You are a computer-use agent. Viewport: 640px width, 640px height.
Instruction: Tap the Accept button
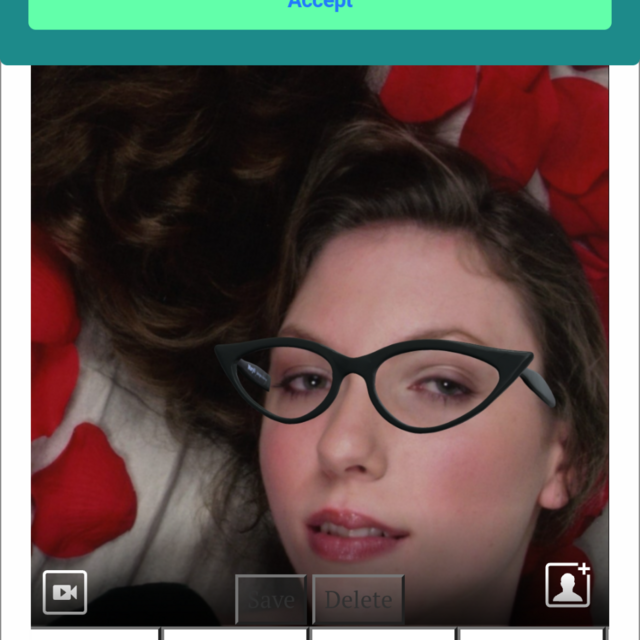coord(320,10)
